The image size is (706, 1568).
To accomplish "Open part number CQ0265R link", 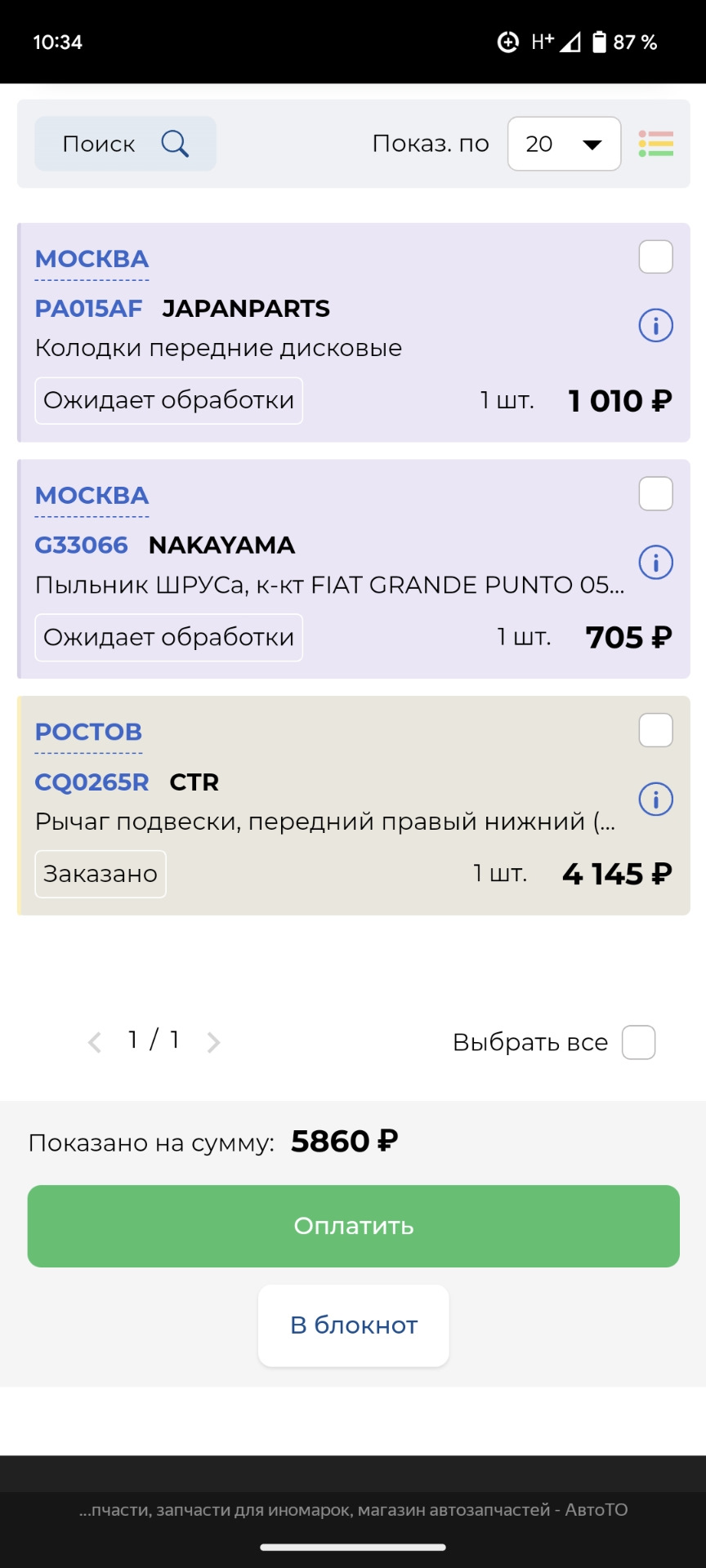I will tap(92, 782).
